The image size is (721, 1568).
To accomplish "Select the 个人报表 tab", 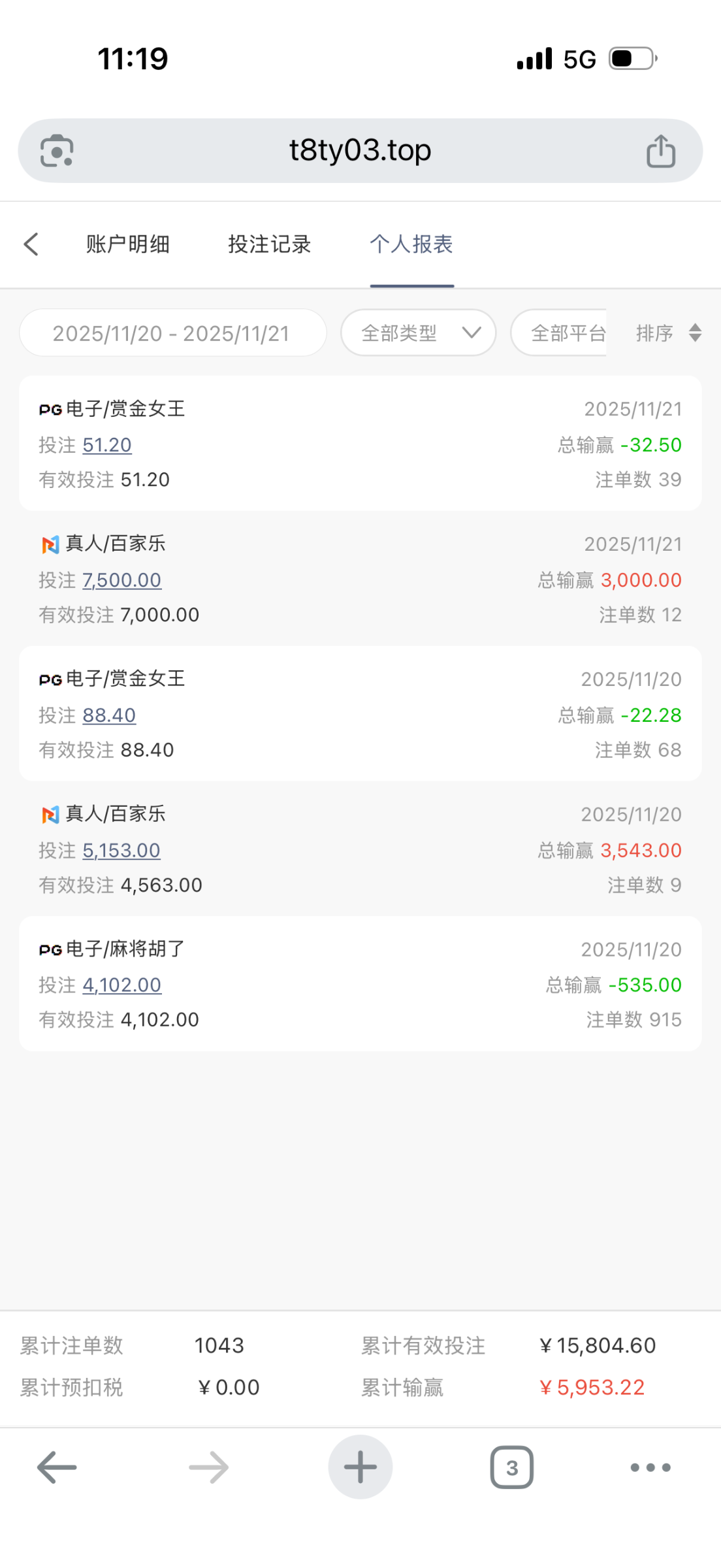I will point(411,244).
